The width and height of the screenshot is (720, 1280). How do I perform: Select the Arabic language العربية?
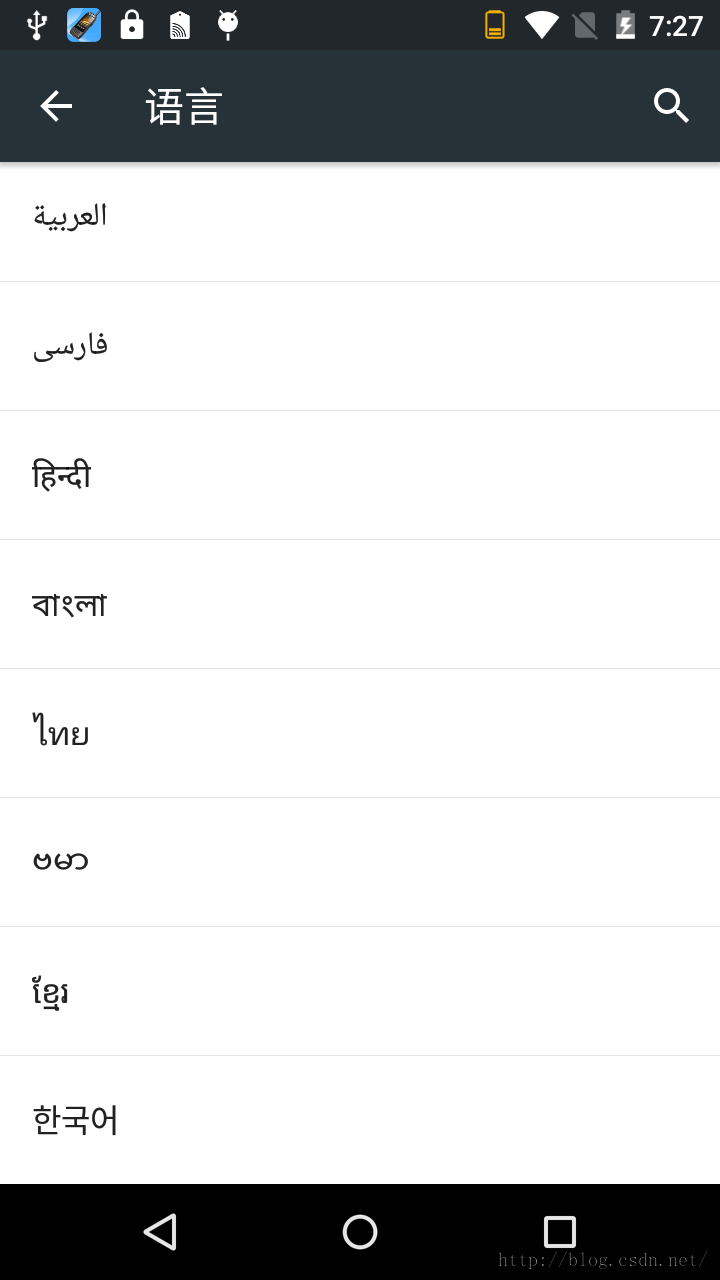pos(360,217)
